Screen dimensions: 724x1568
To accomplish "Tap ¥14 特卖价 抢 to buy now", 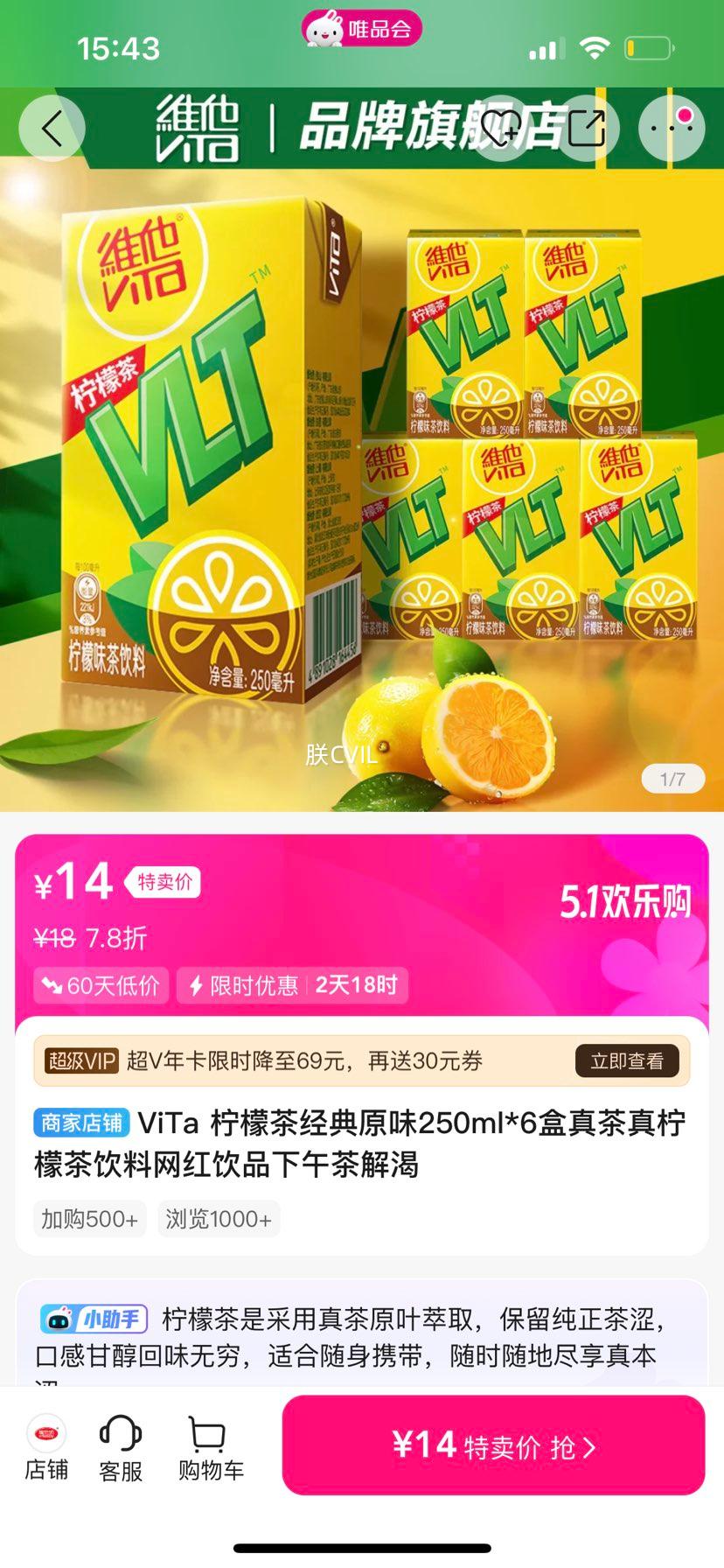I will tap(494, 1445).
